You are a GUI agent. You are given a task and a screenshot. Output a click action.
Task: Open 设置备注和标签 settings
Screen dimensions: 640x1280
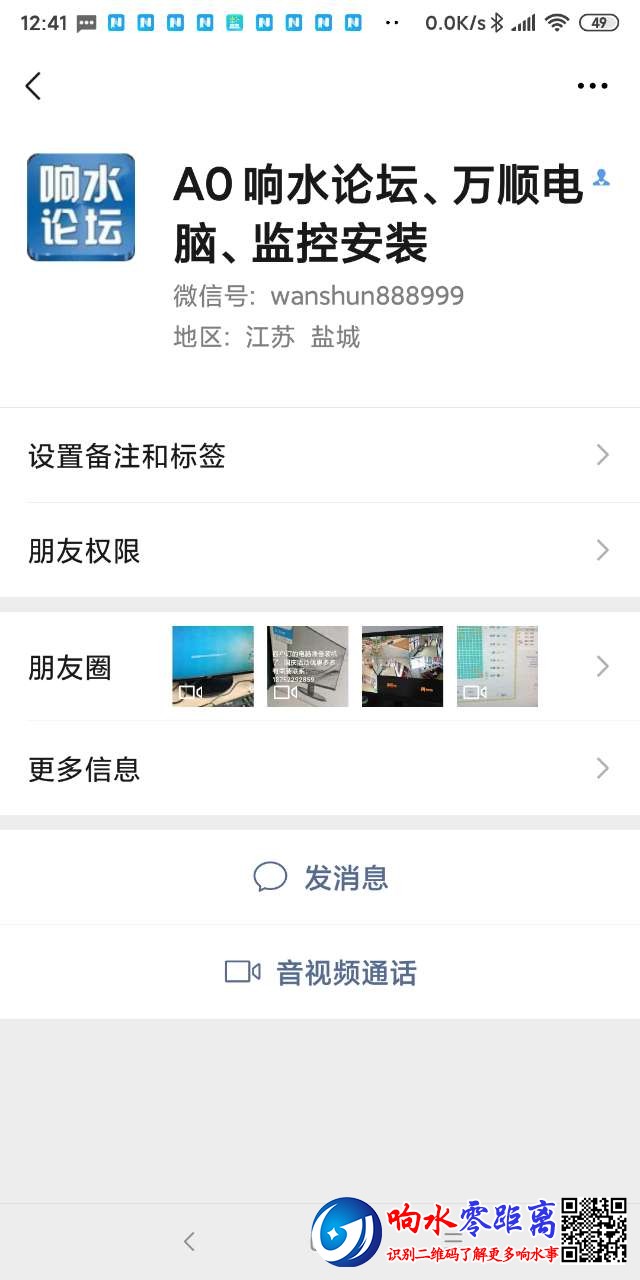(x=320, y=456)
